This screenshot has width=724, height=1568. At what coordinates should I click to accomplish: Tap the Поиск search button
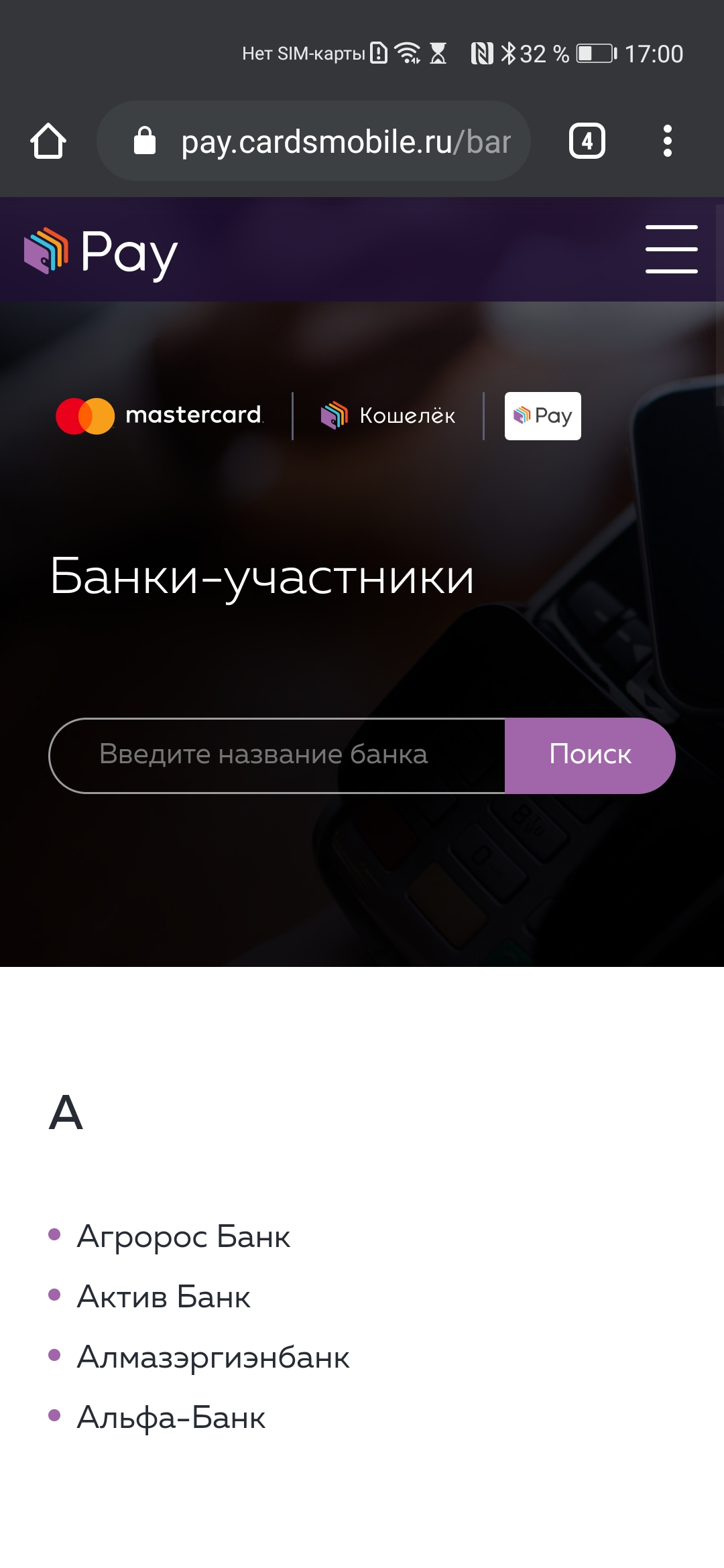coord(590,755)
